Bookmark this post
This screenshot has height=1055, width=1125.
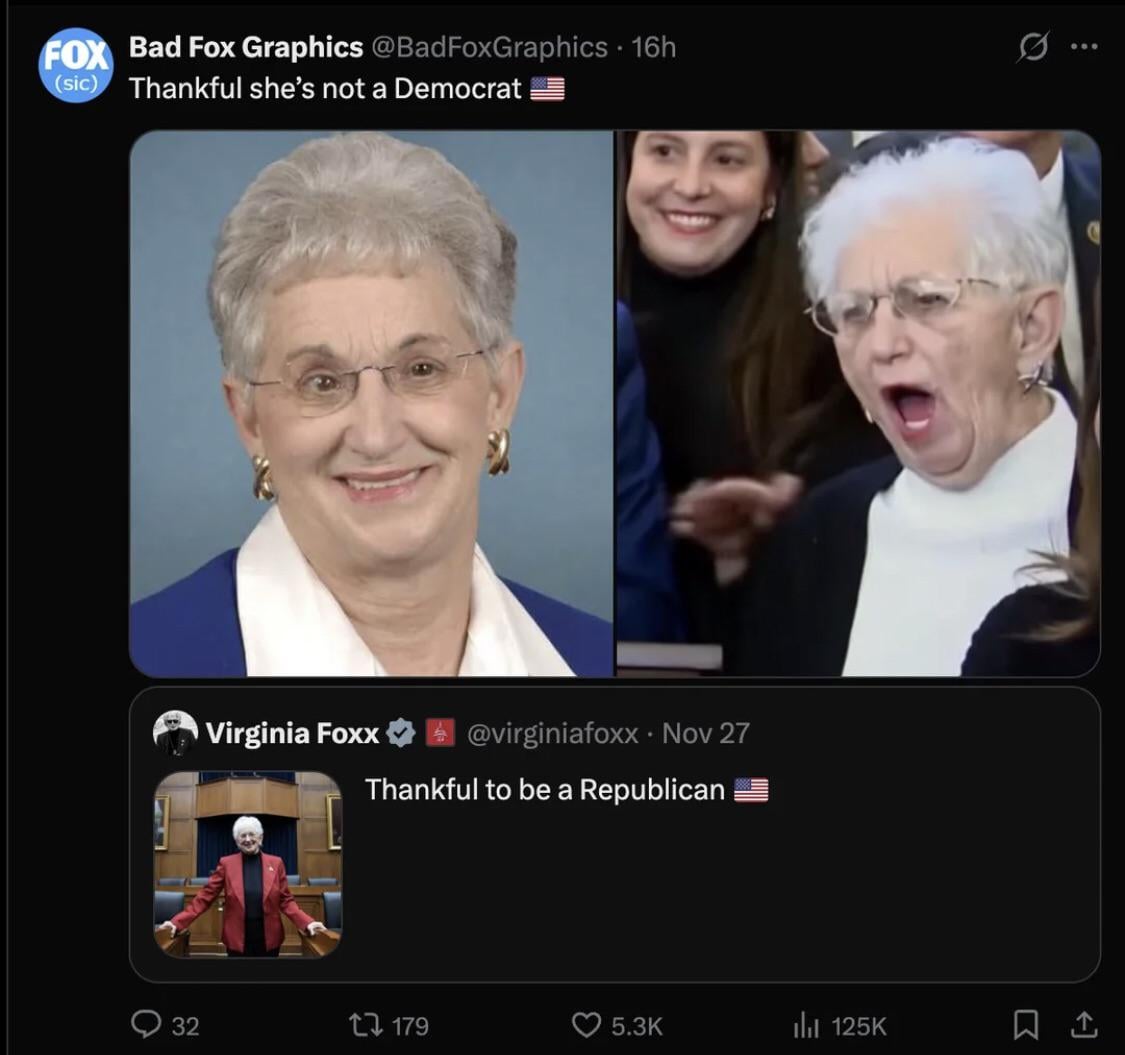[x=1025, y=1024]
